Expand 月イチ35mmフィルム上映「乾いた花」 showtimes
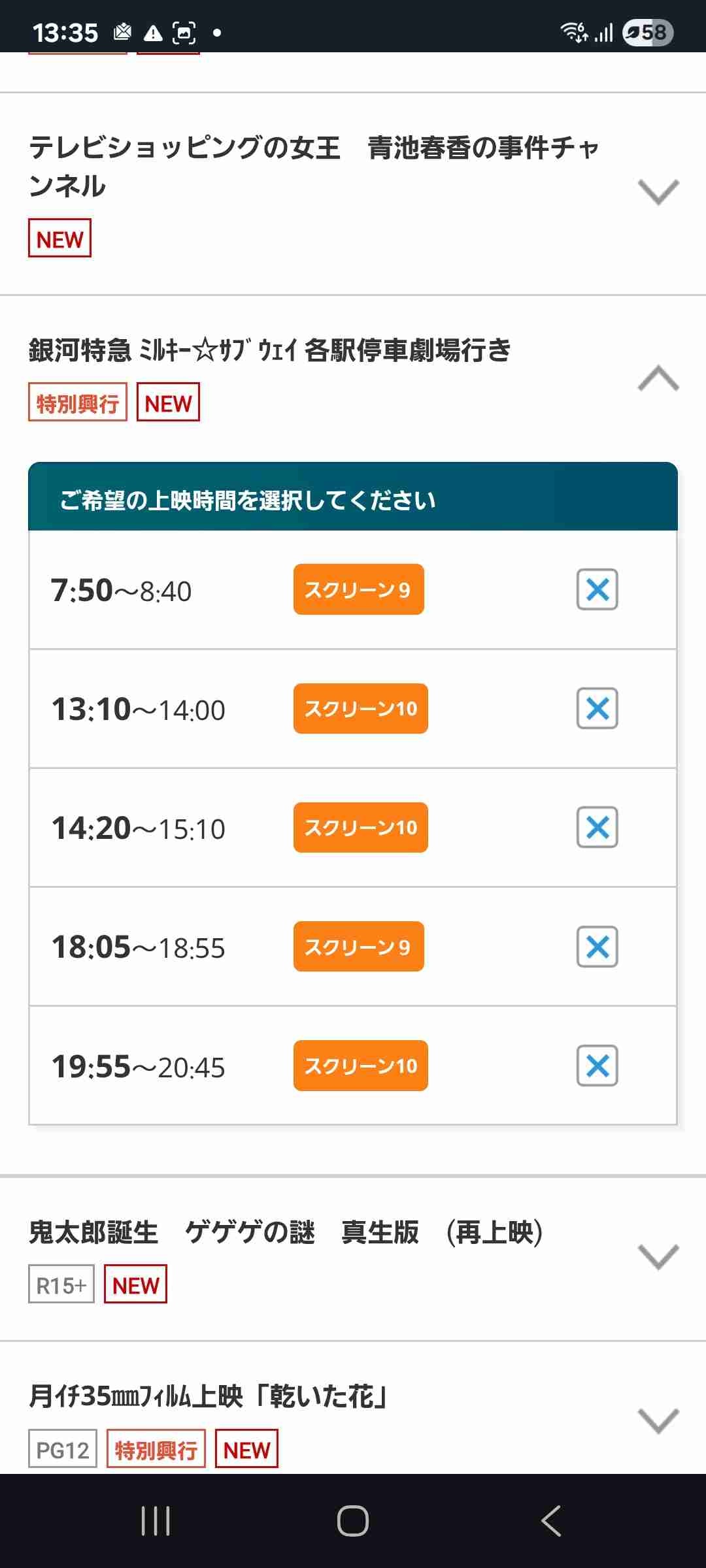Image resolution: width=706 pixels, height=1568 pixels. tap(658, 1420)
